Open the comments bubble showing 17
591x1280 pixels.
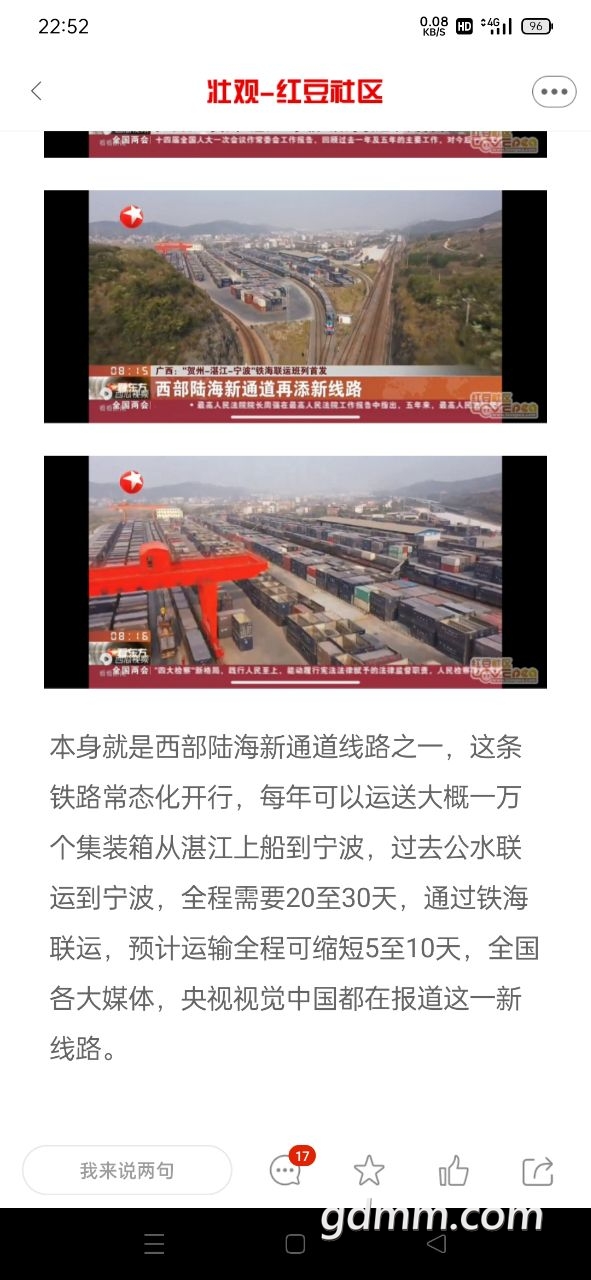(x=288, y=1169)
